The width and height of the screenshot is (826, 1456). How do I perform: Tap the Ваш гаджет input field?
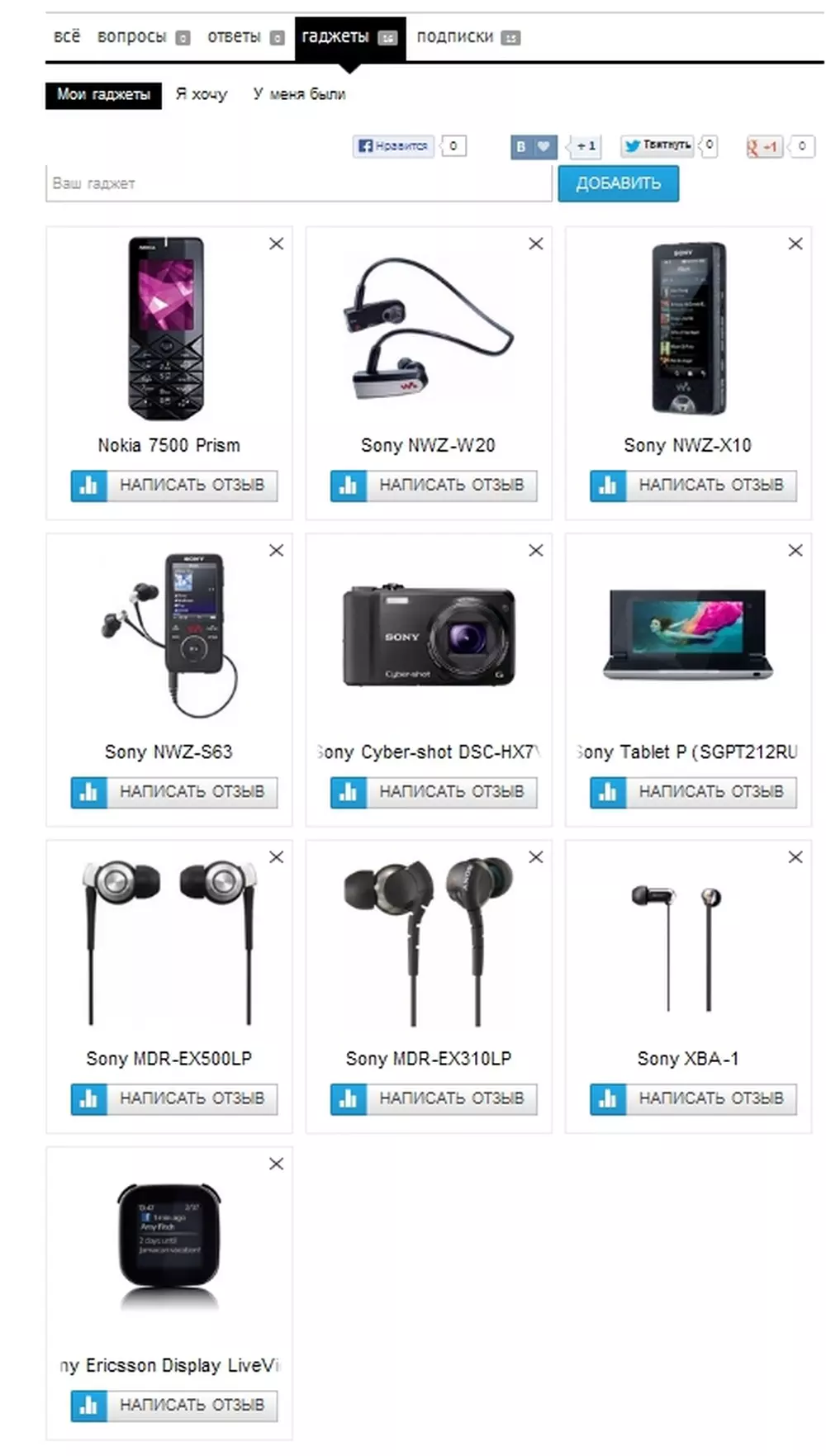coord(297,183)
